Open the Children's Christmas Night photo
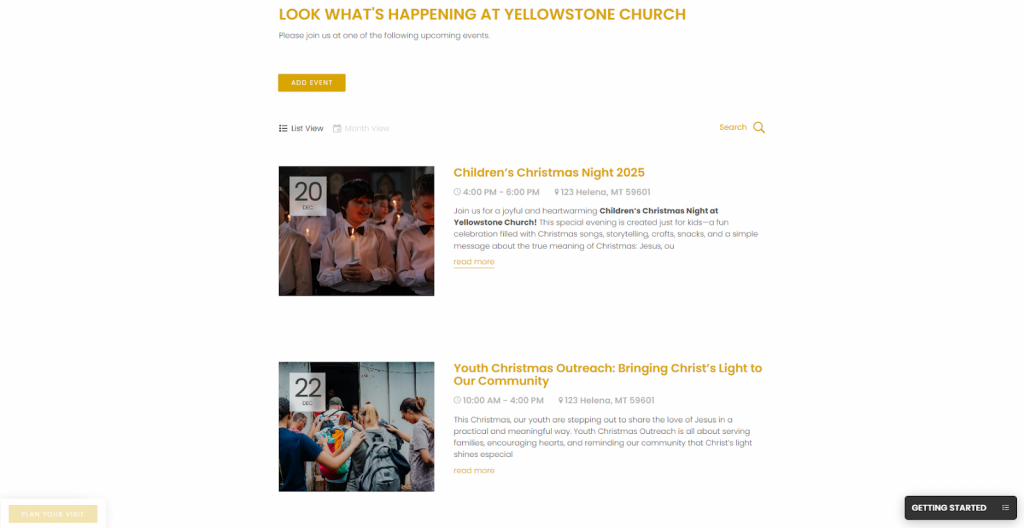 [356, 231]
